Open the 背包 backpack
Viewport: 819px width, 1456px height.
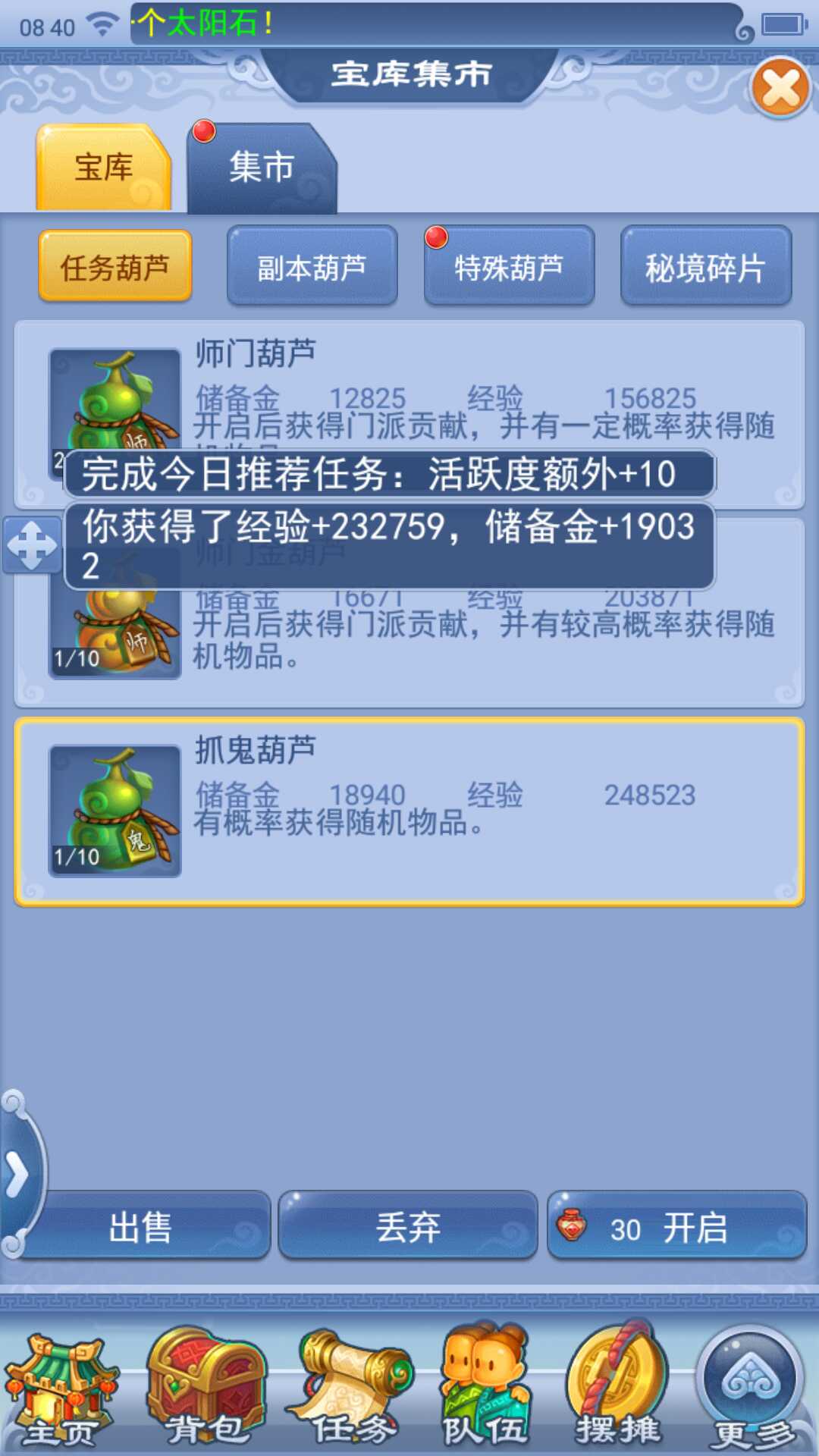coord(206,1388)
